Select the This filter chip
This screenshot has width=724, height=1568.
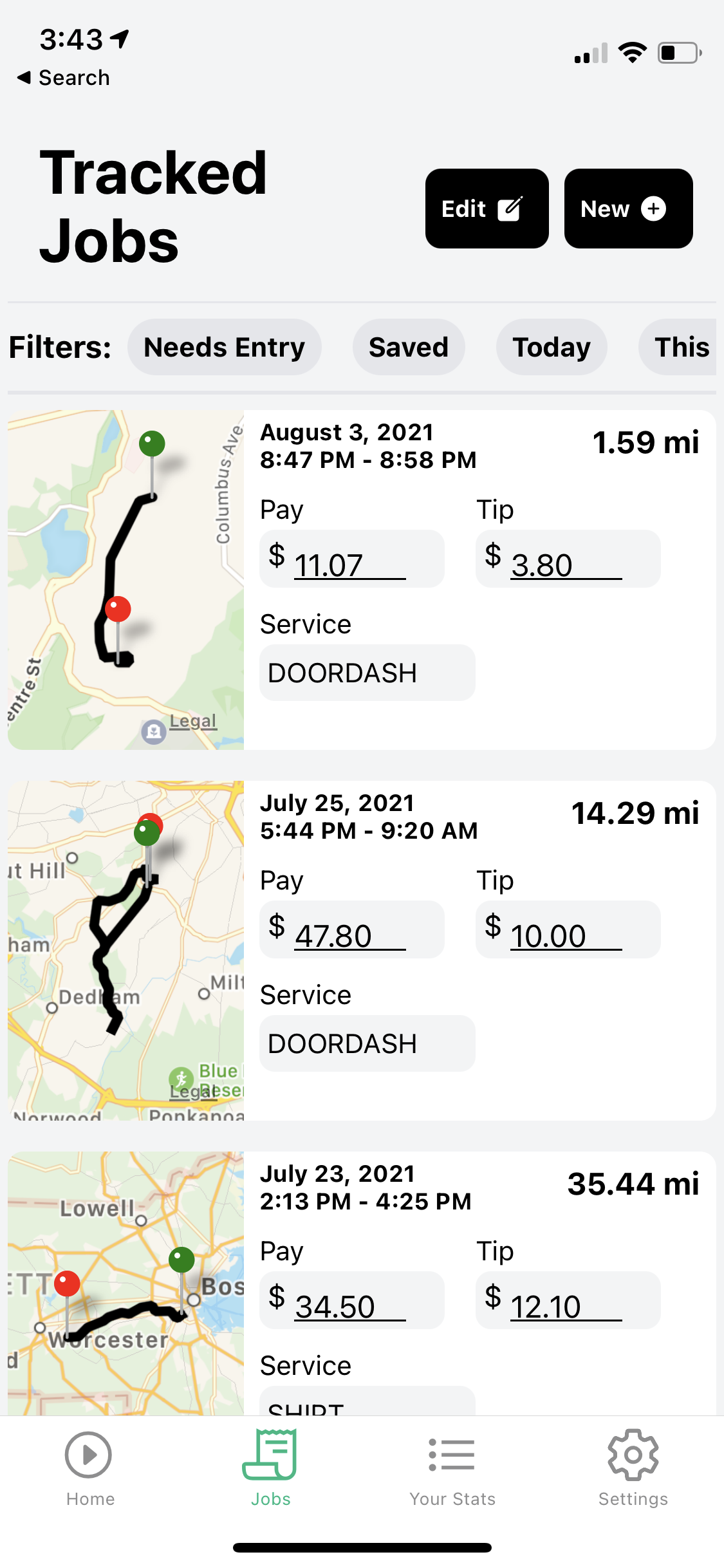pyautogui.click(x=678, y=347)
